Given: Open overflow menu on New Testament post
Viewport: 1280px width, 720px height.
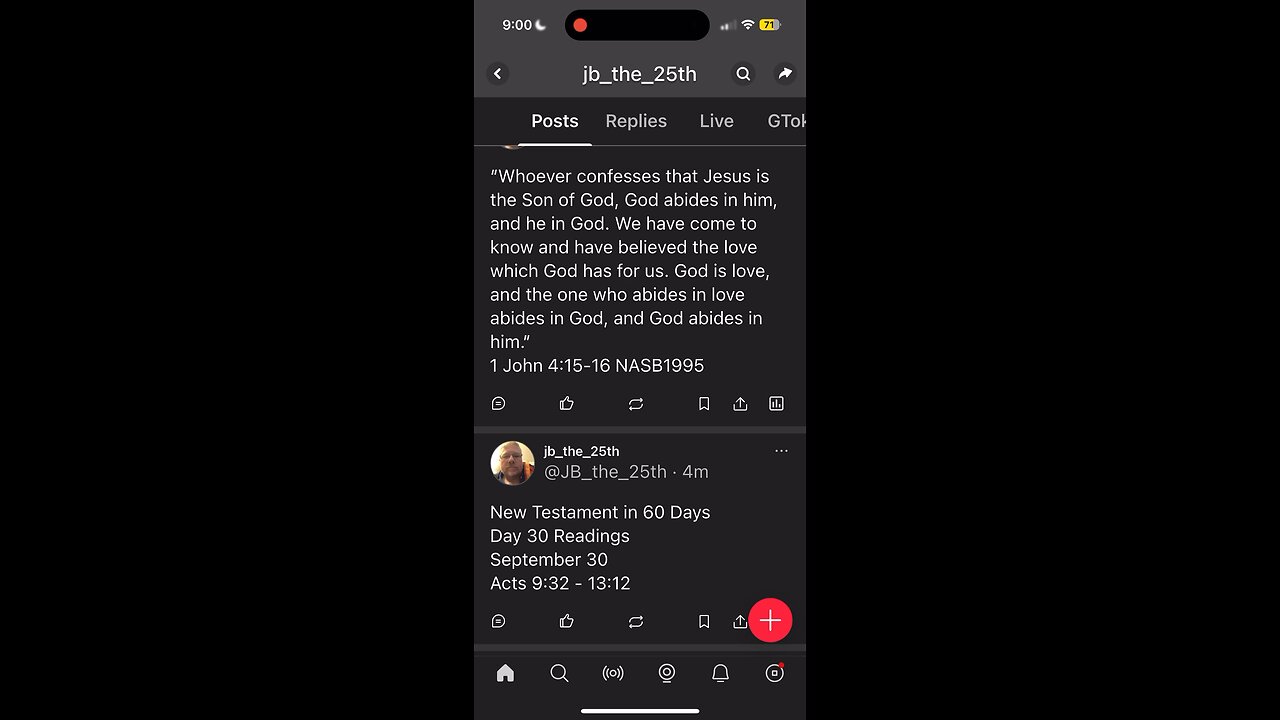Looking at the screenshot, I should 781,451.
